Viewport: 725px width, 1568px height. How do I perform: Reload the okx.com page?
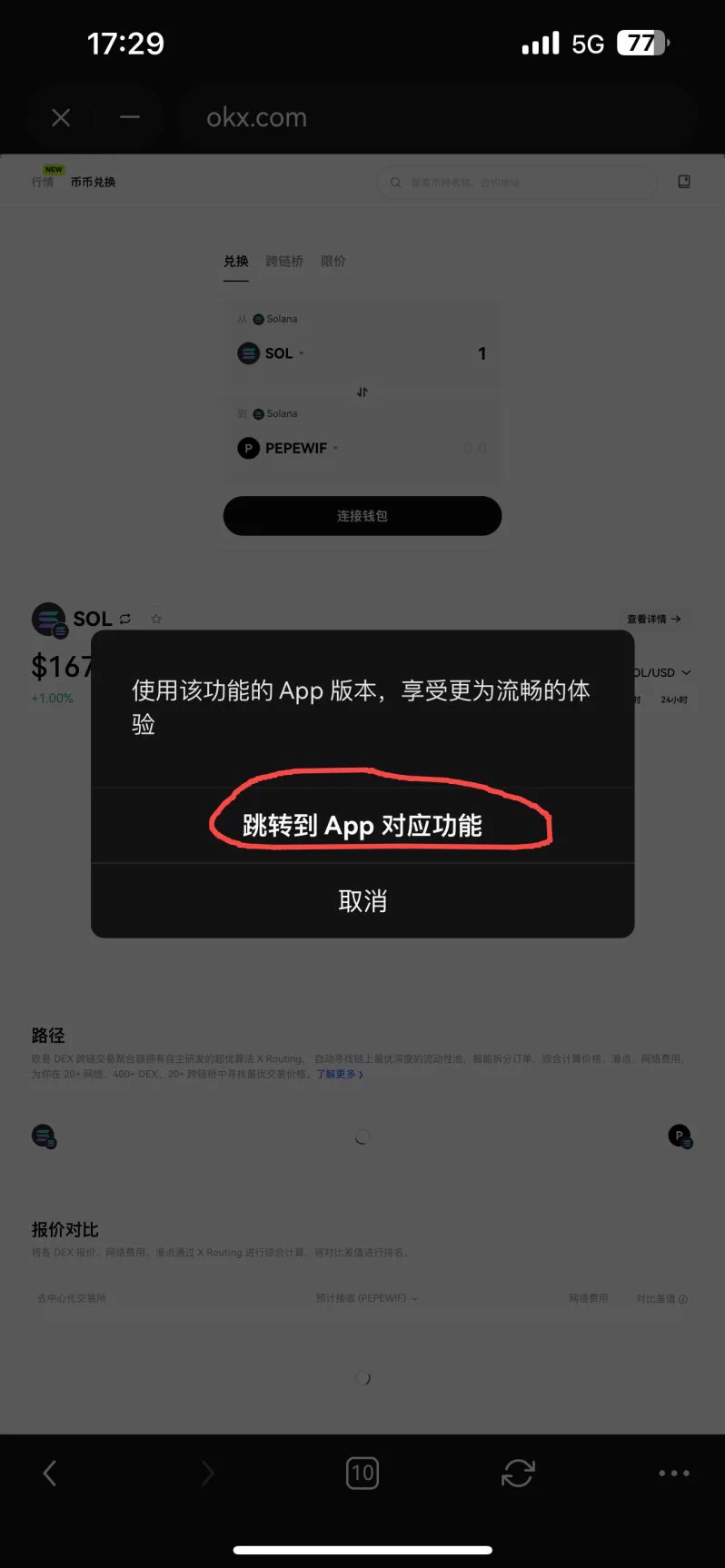pyautogui.click(x=518, y=1473)
